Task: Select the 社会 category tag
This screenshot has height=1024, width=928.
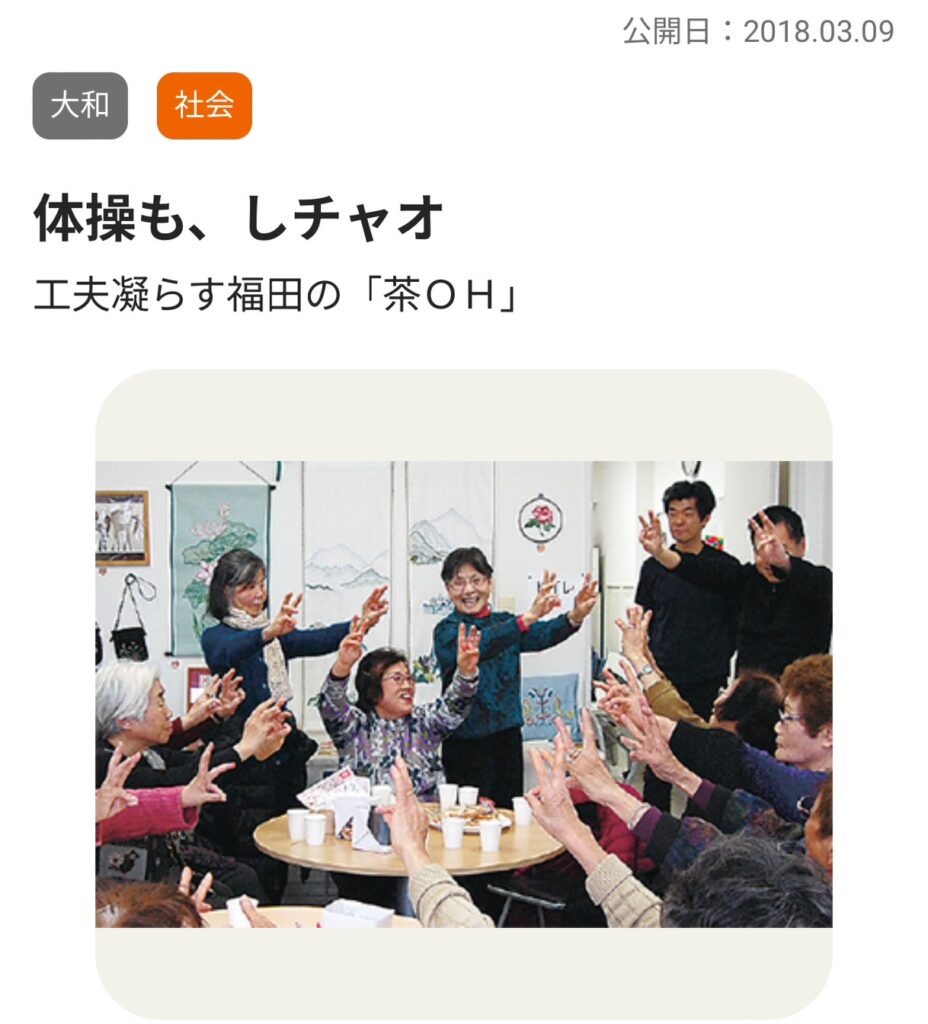Action: (204, 106)
